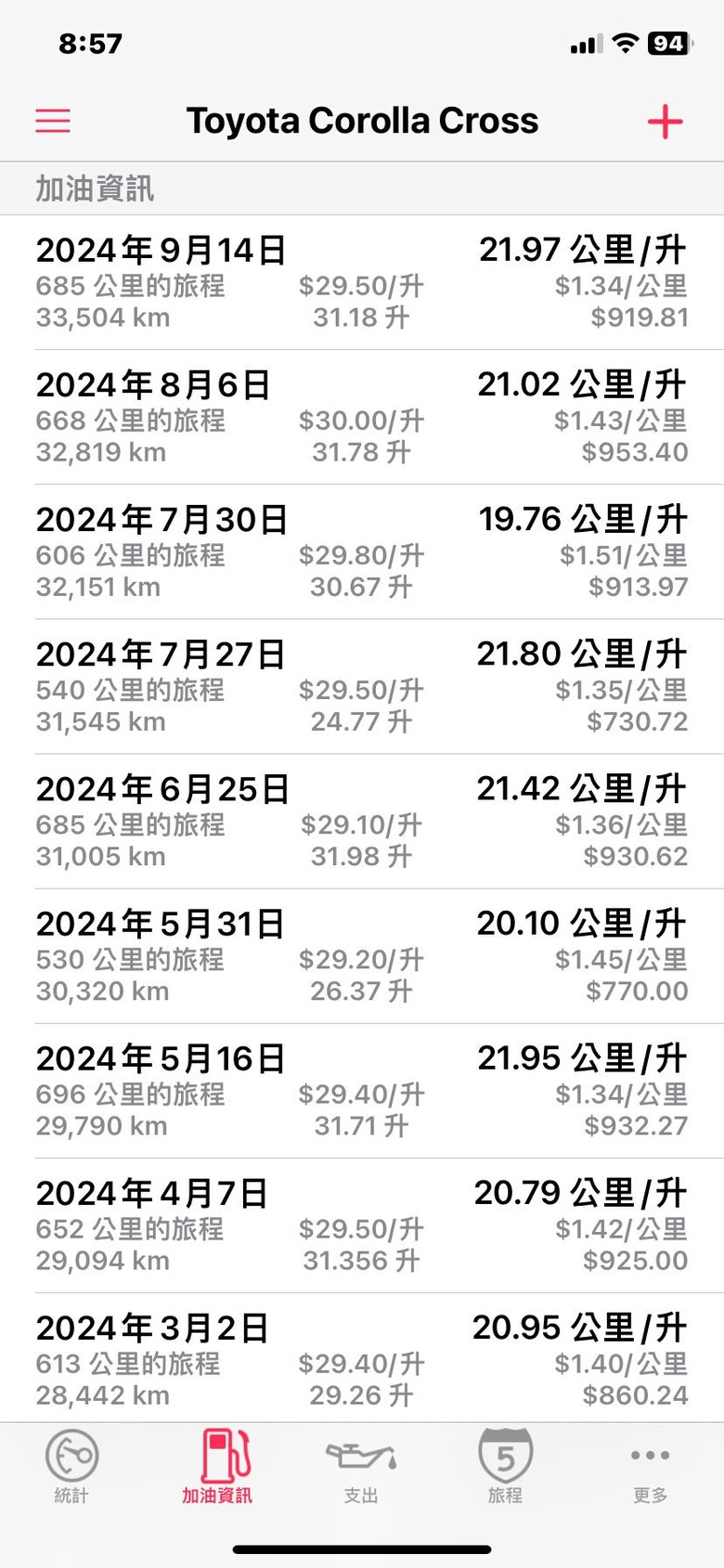The width and height of the screenshot is (724, 1568).
Task: Open the 2024年3月2日 fill-up entry
Action: 362,1358
